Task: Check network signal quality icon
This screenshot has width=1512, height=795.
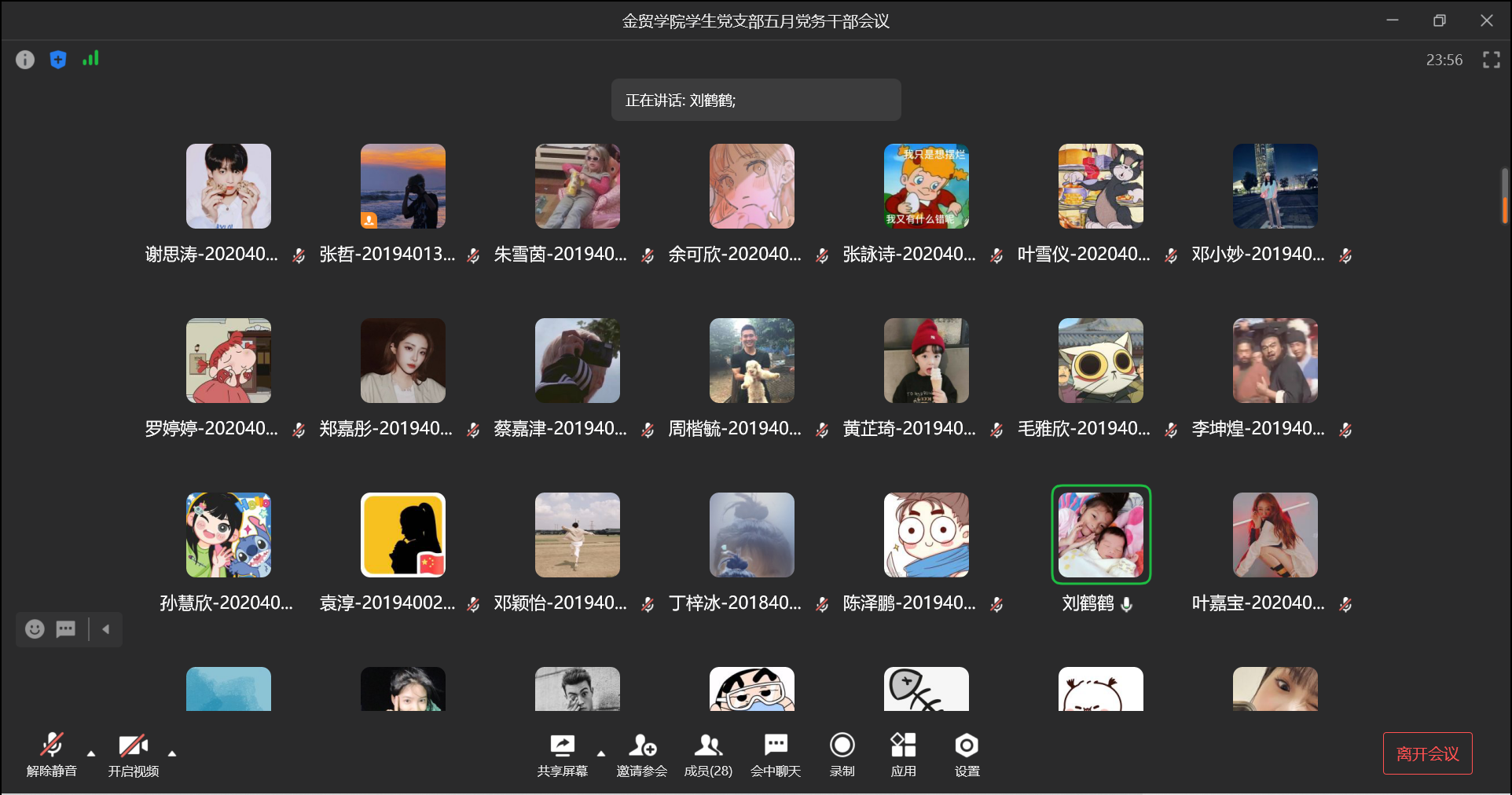Action: click(x=90, y=59)
